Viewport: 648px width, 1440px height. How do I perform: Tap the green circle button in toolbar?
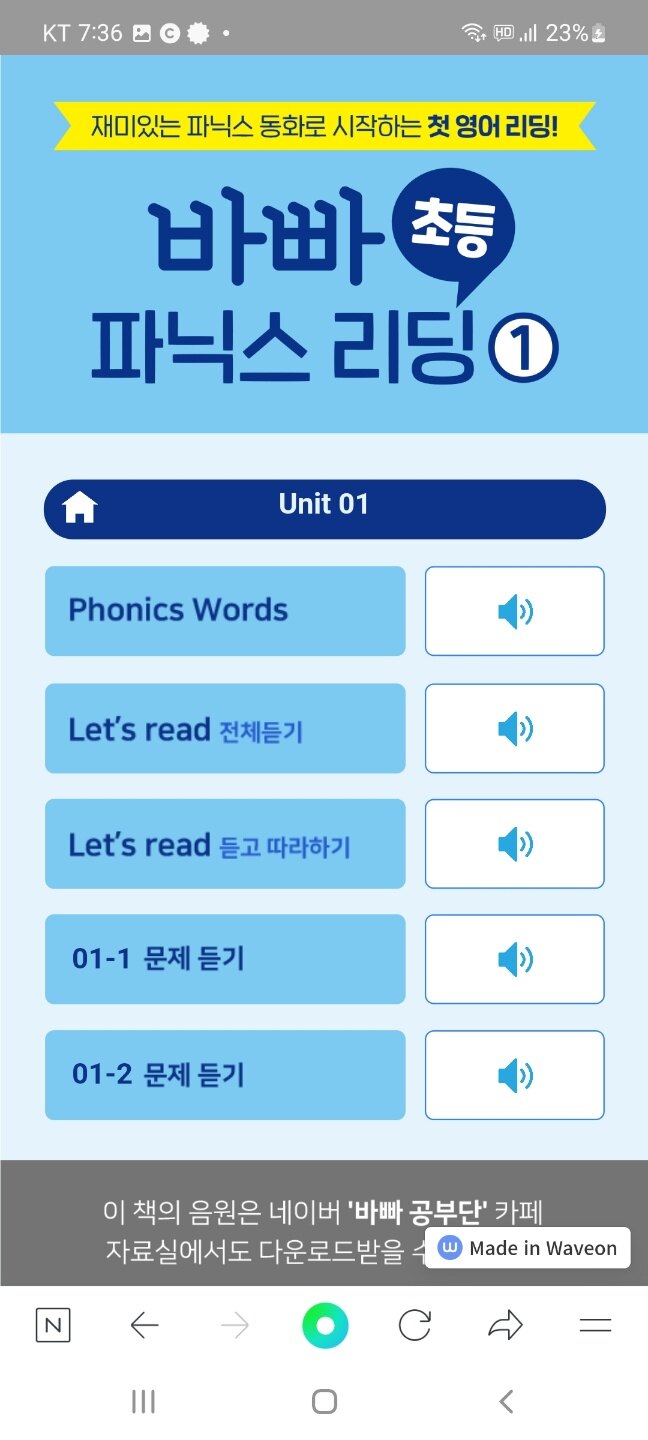click(x=325, y=1326)
